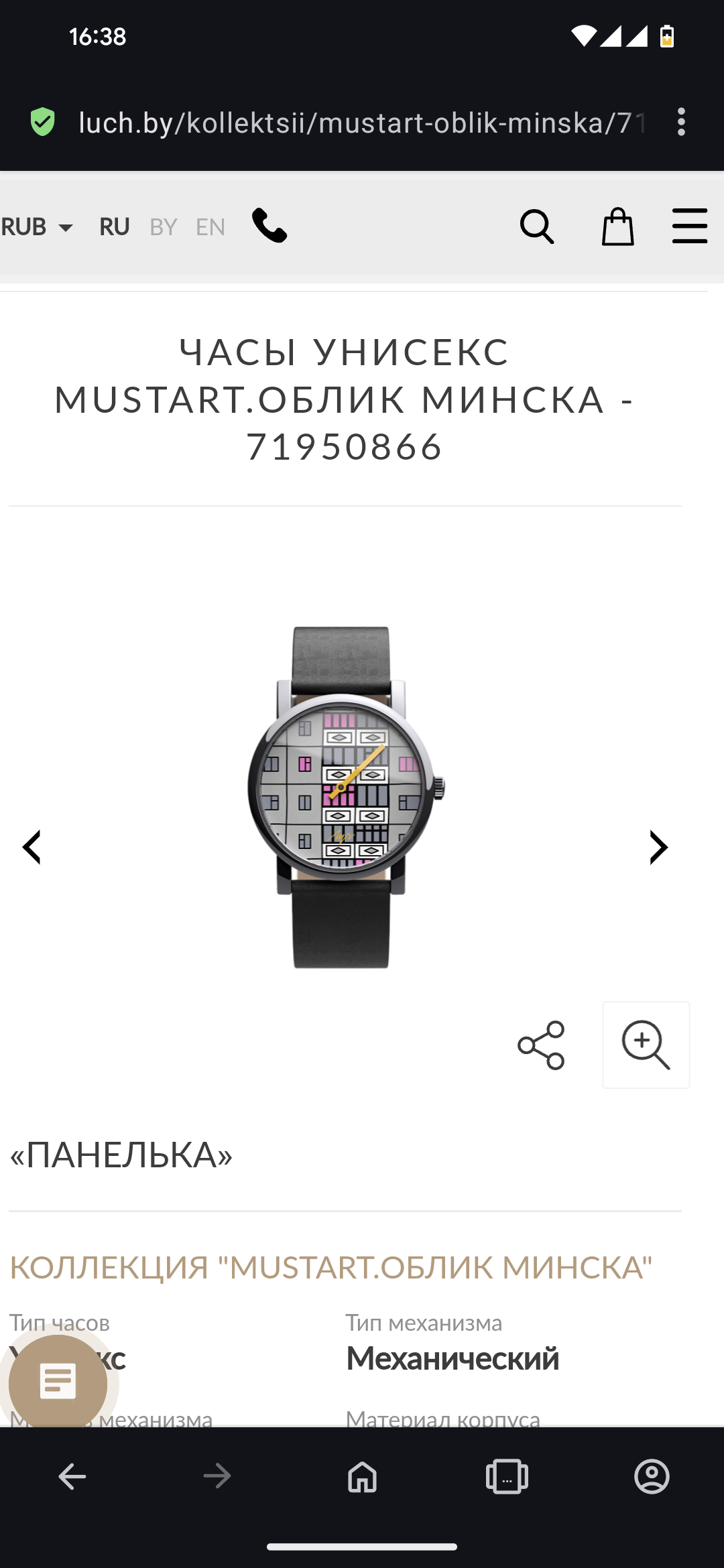This screenshot has height=1568, width=724.
Task: Show the previous product image
Action: [32, 847]
